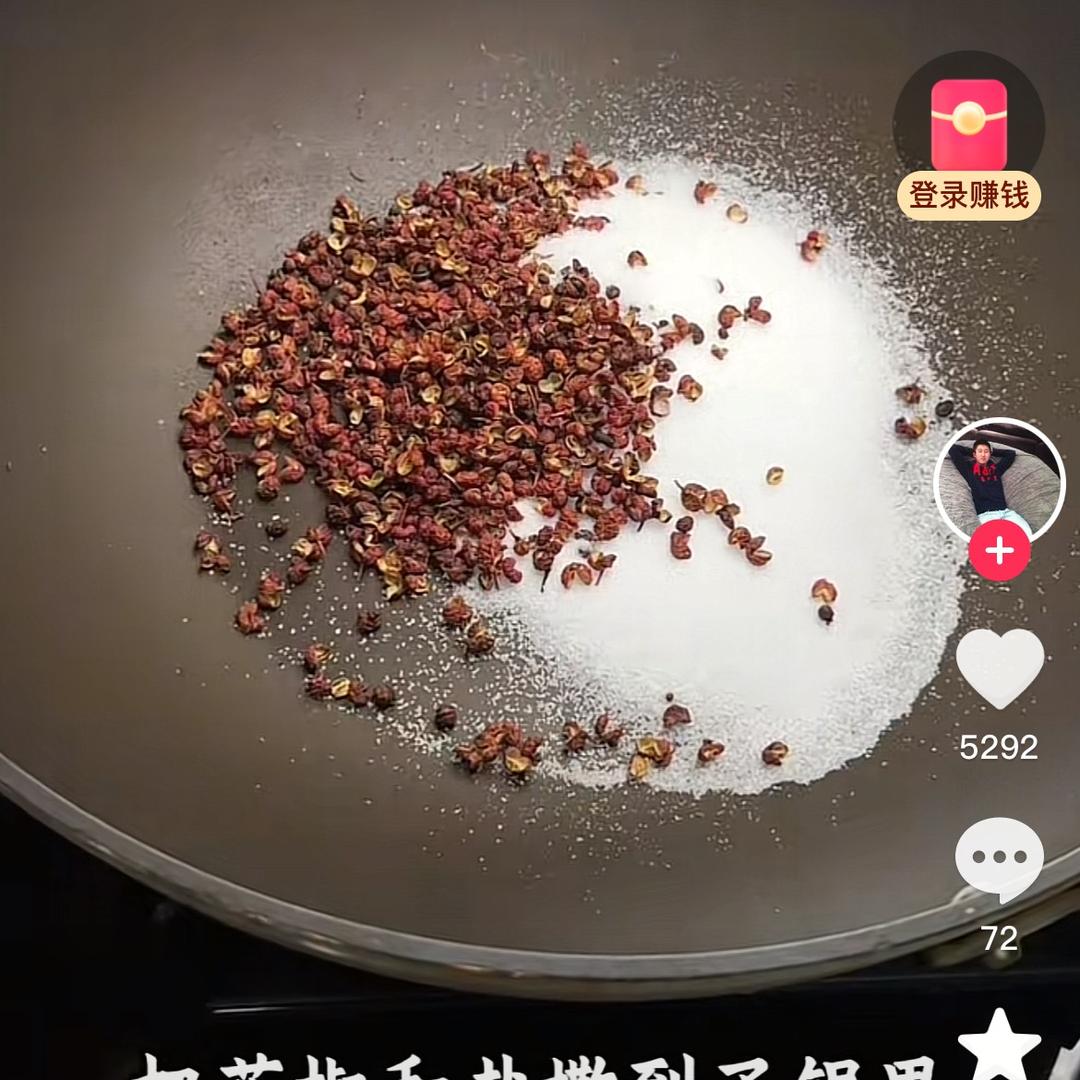Open the creator's profile avatar
1080x1080 pixels.
[998, 481]
